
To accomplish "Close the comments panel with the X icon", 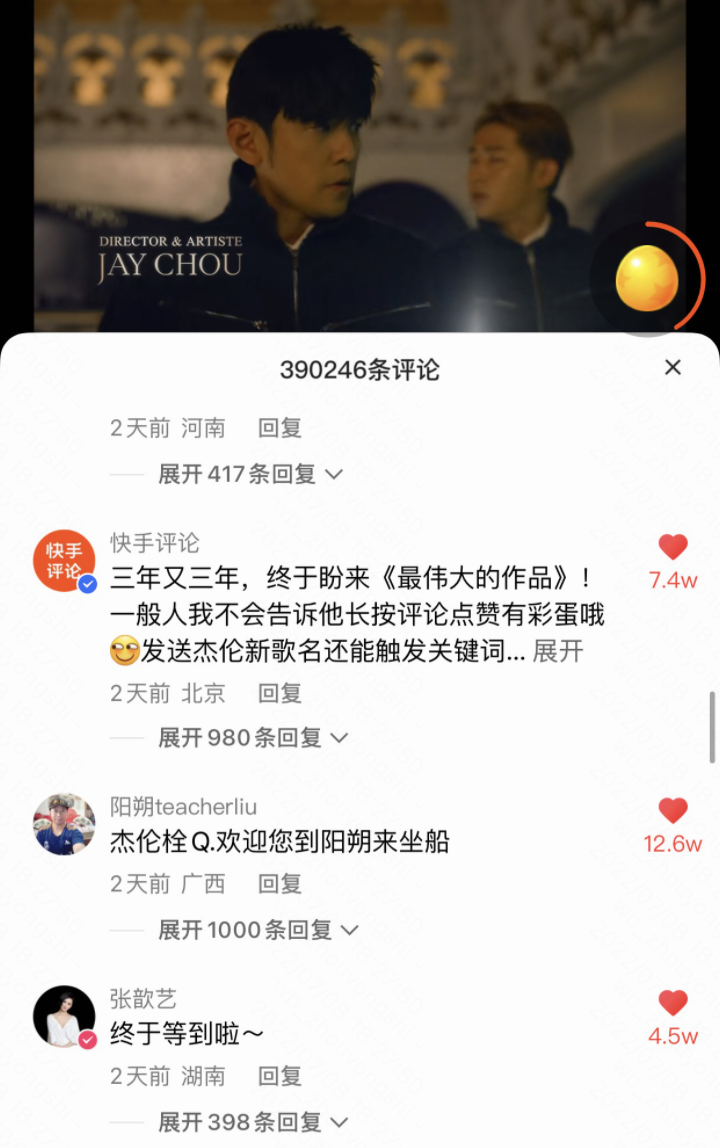I will tap(672, 368).
